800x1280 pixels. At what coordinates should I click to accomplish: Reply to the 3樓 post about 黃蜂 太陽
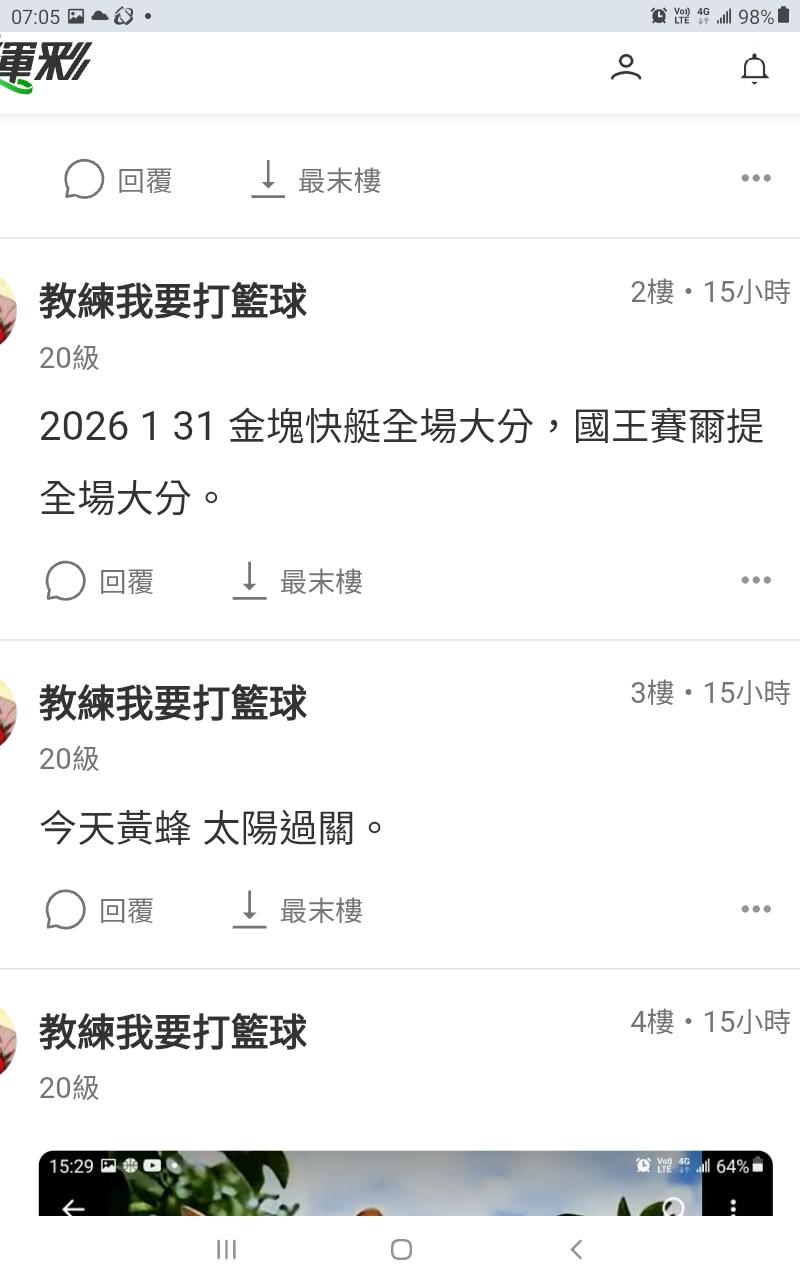[x=100, y=910]
